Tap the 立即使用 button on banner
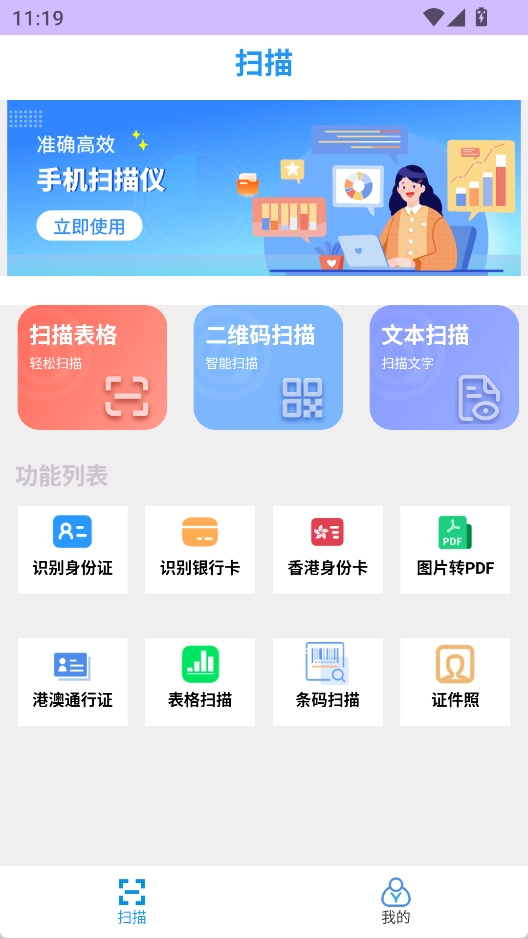This screenshot has width=528, height=939. tap(89, 226)
